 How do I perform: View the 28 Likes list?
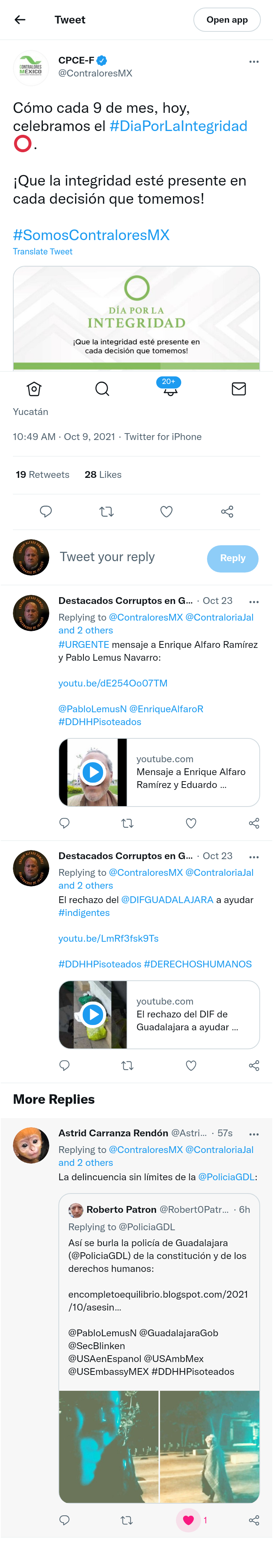pyautogui.click(x=103, y=475)
